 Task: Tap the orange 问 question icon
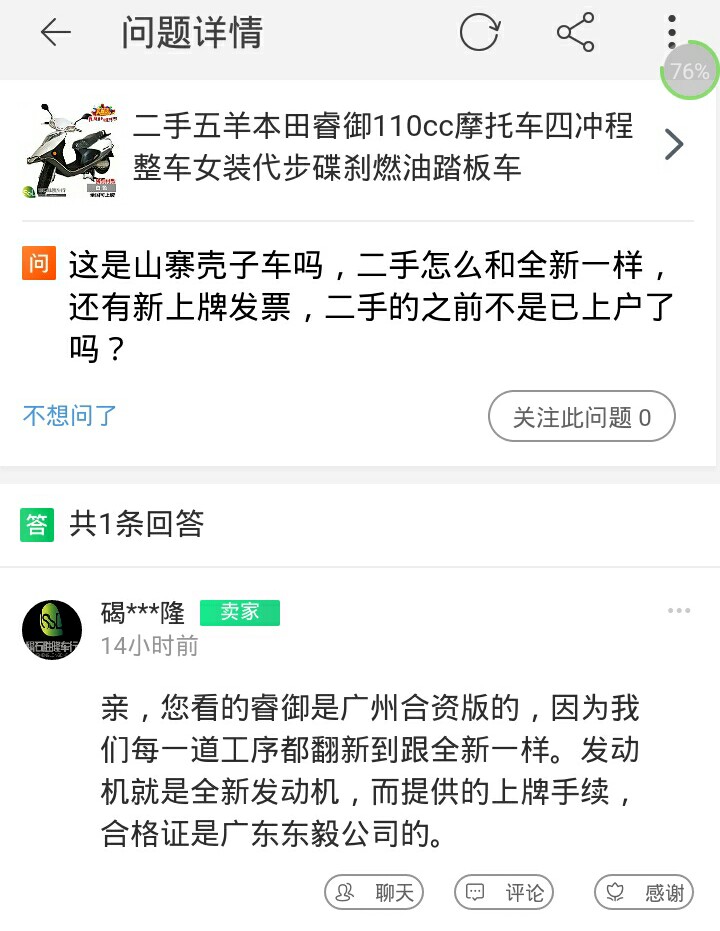pyautogui.click(x=38, y=263)
